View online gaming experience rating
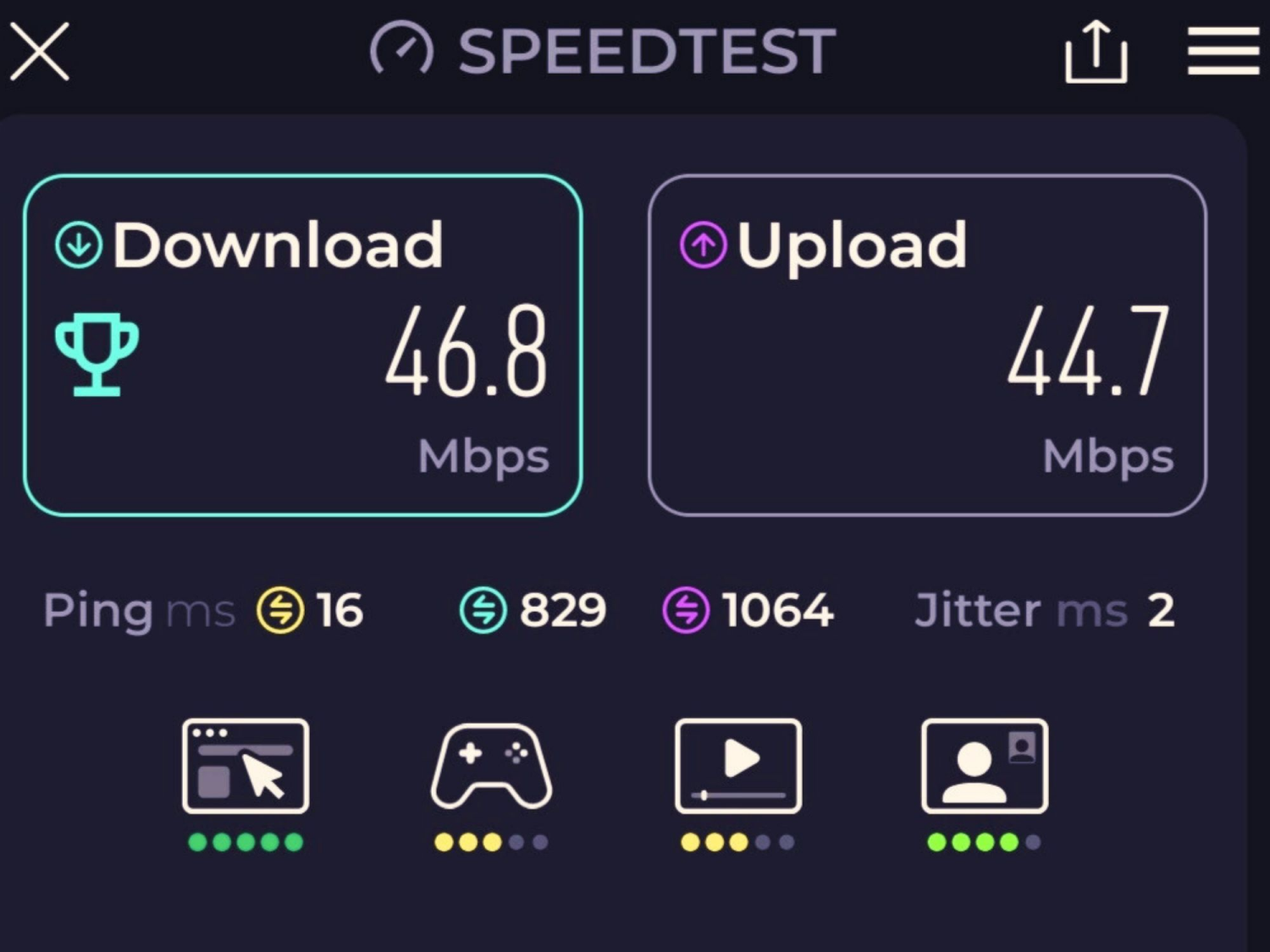1270x952 pixels. (491, 766)
